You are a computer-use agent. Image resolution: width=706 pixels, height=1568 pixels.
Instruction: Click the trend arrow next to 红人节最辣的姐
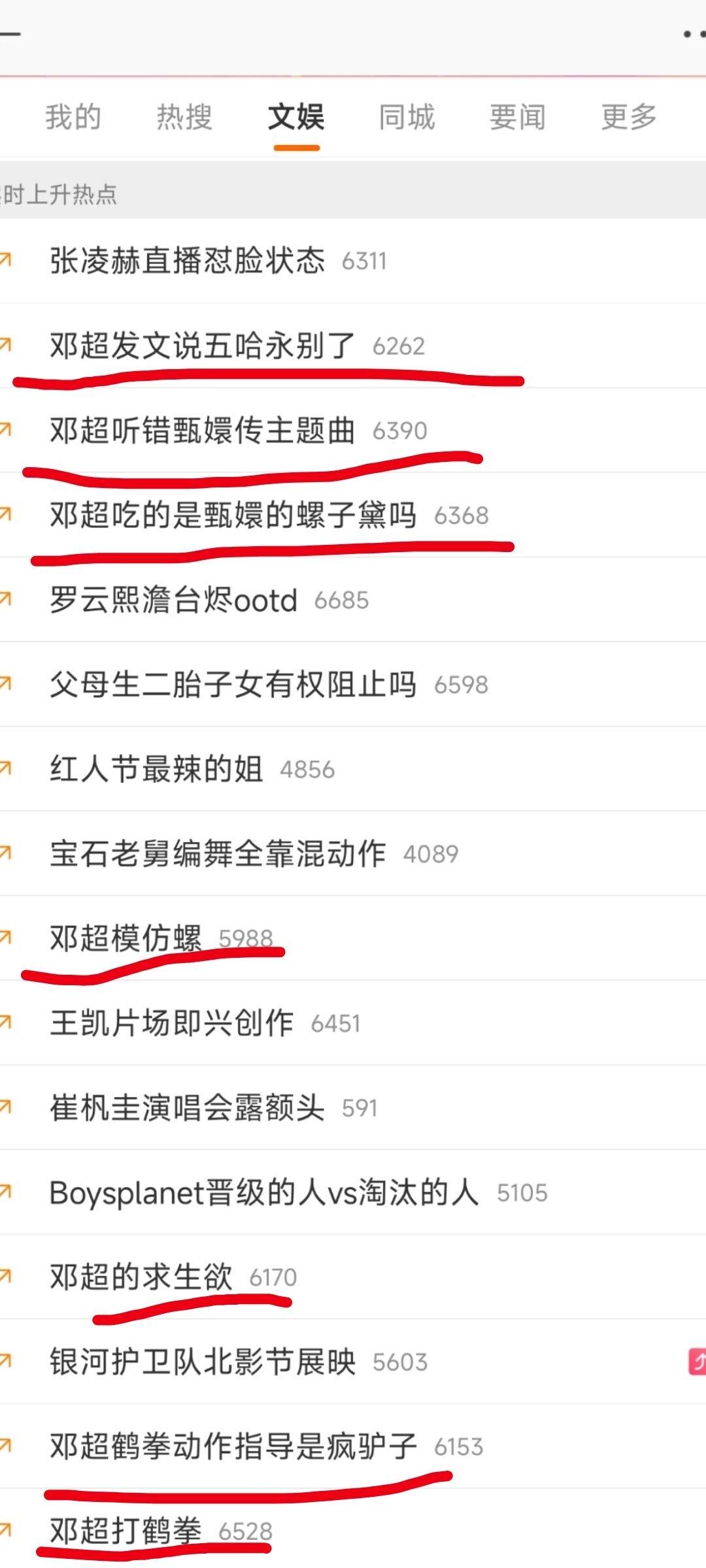coord(9,769)
